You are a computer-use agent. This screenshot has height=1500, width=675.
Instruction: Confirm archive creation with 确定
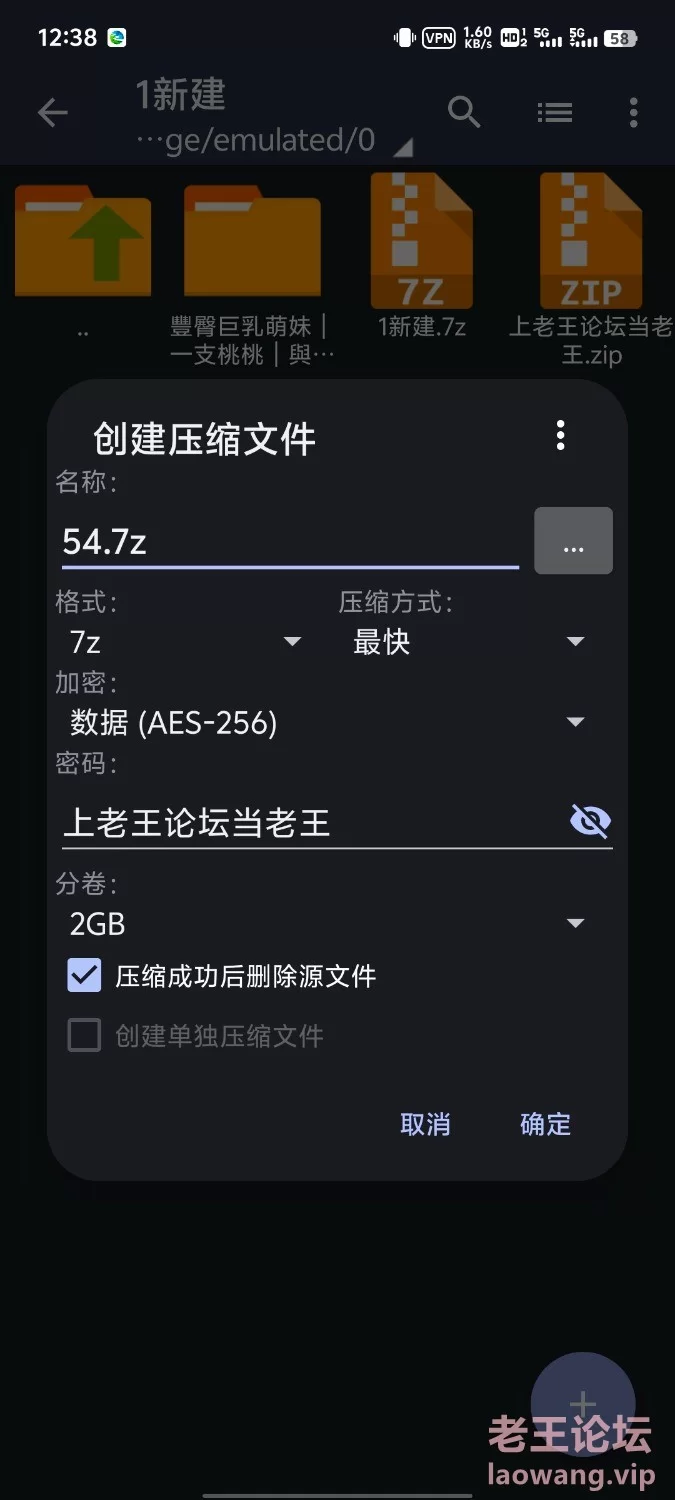point(545,1123)
